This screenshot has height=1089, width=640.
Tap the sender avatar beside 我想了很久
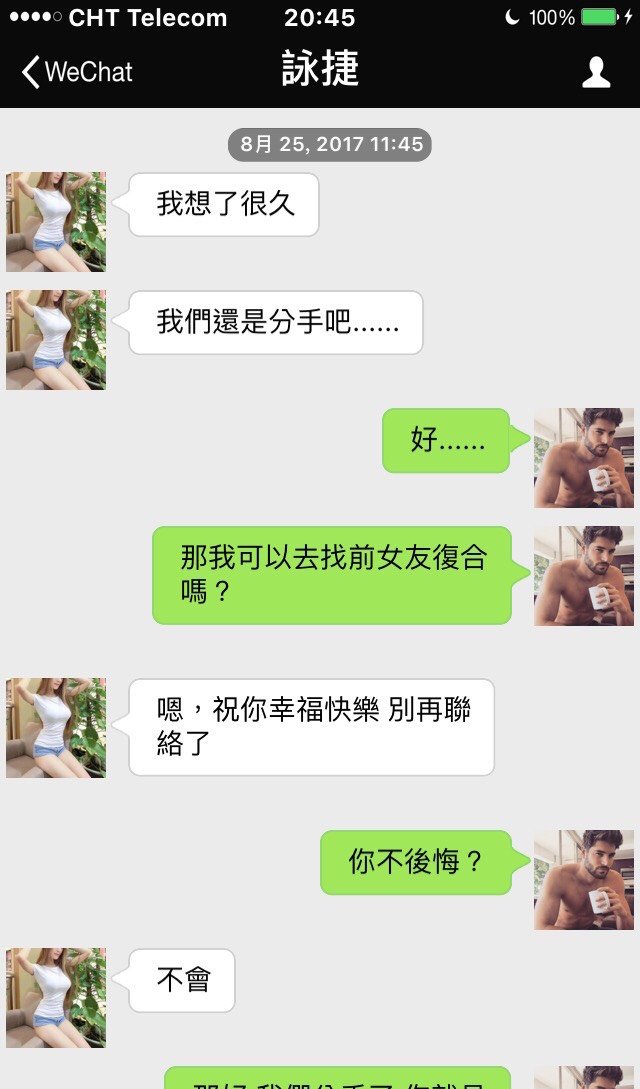click(x=56, y=221)
